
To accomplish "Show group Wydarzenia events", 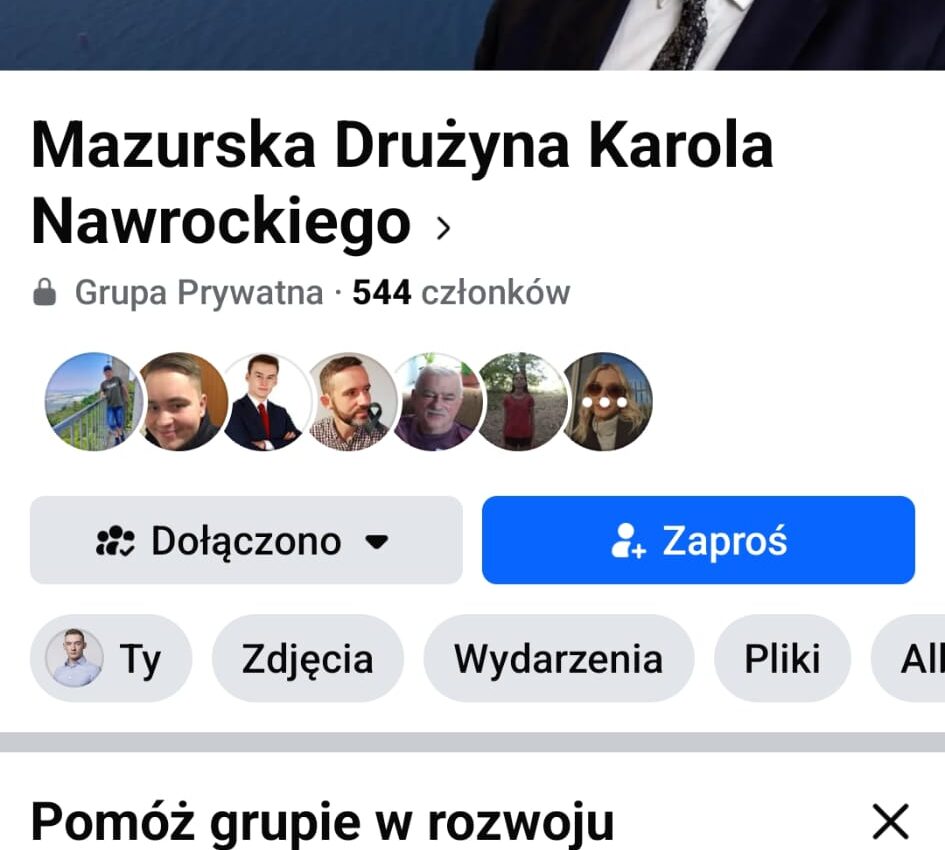I will [x=558, y=659].
